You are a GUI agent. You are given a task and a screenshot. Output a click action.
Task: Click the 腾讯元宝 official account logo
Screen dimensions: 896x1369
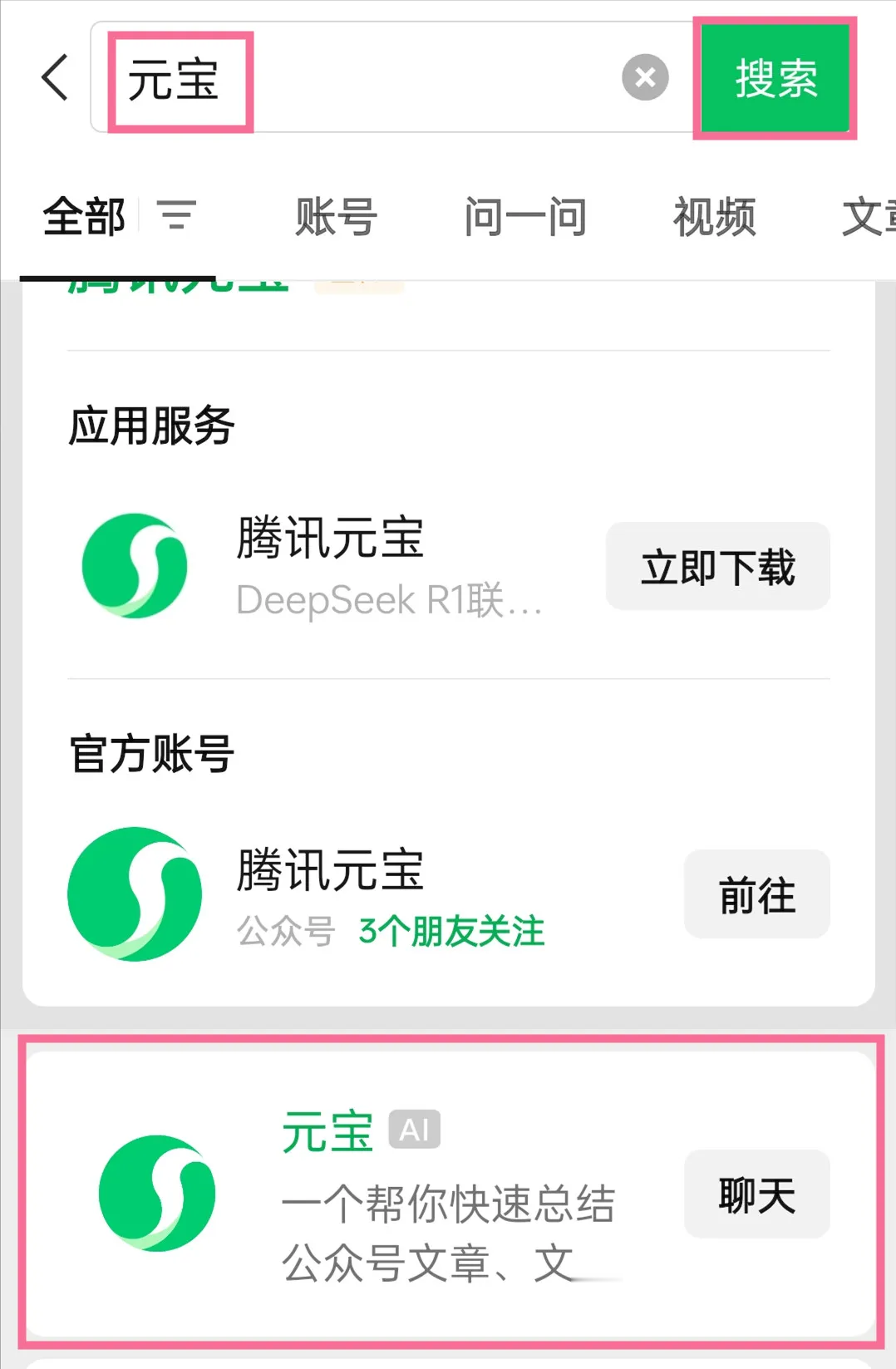click(x=135, y=894)
